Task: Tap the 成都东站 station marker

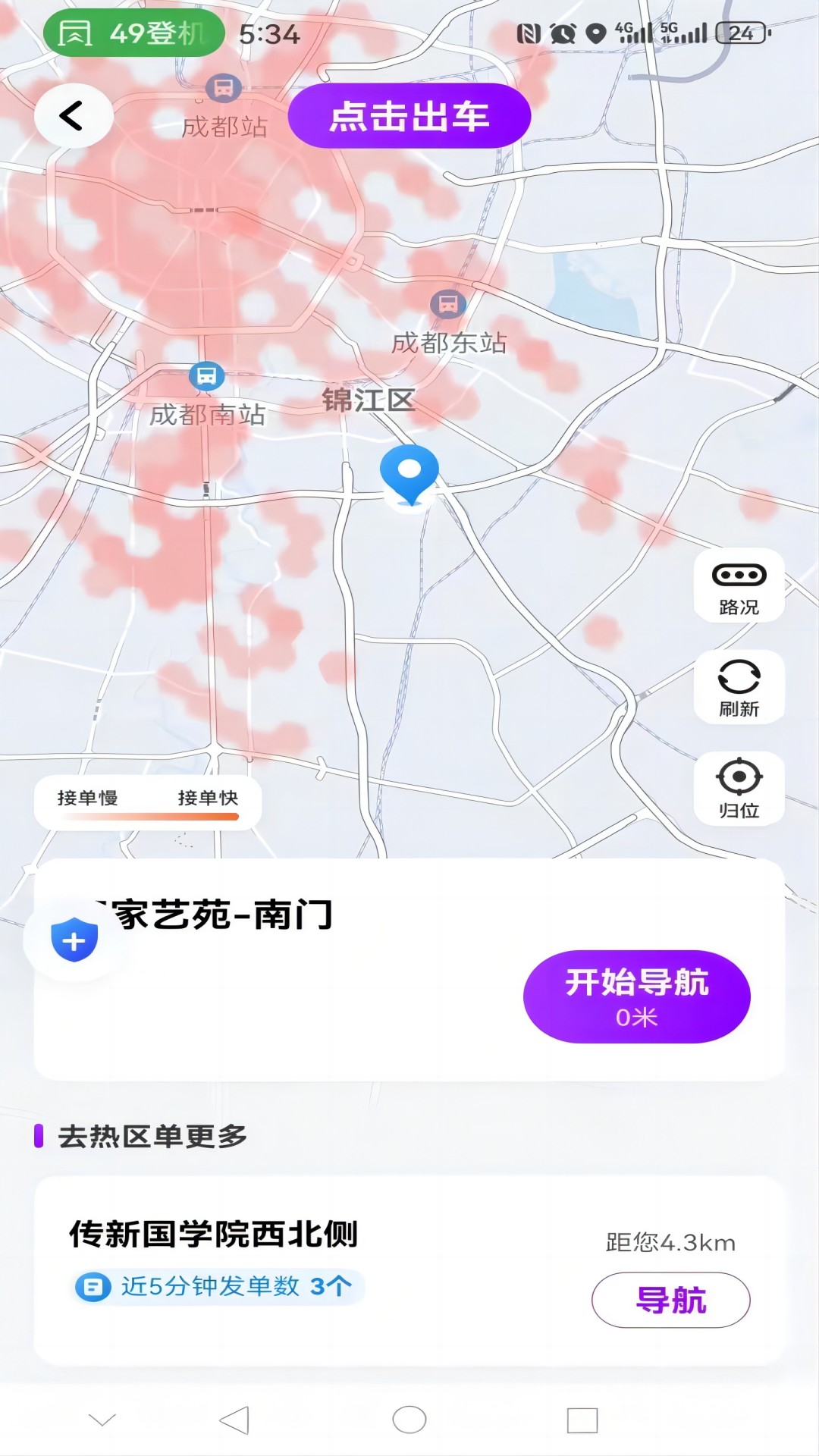Action: 447,305
